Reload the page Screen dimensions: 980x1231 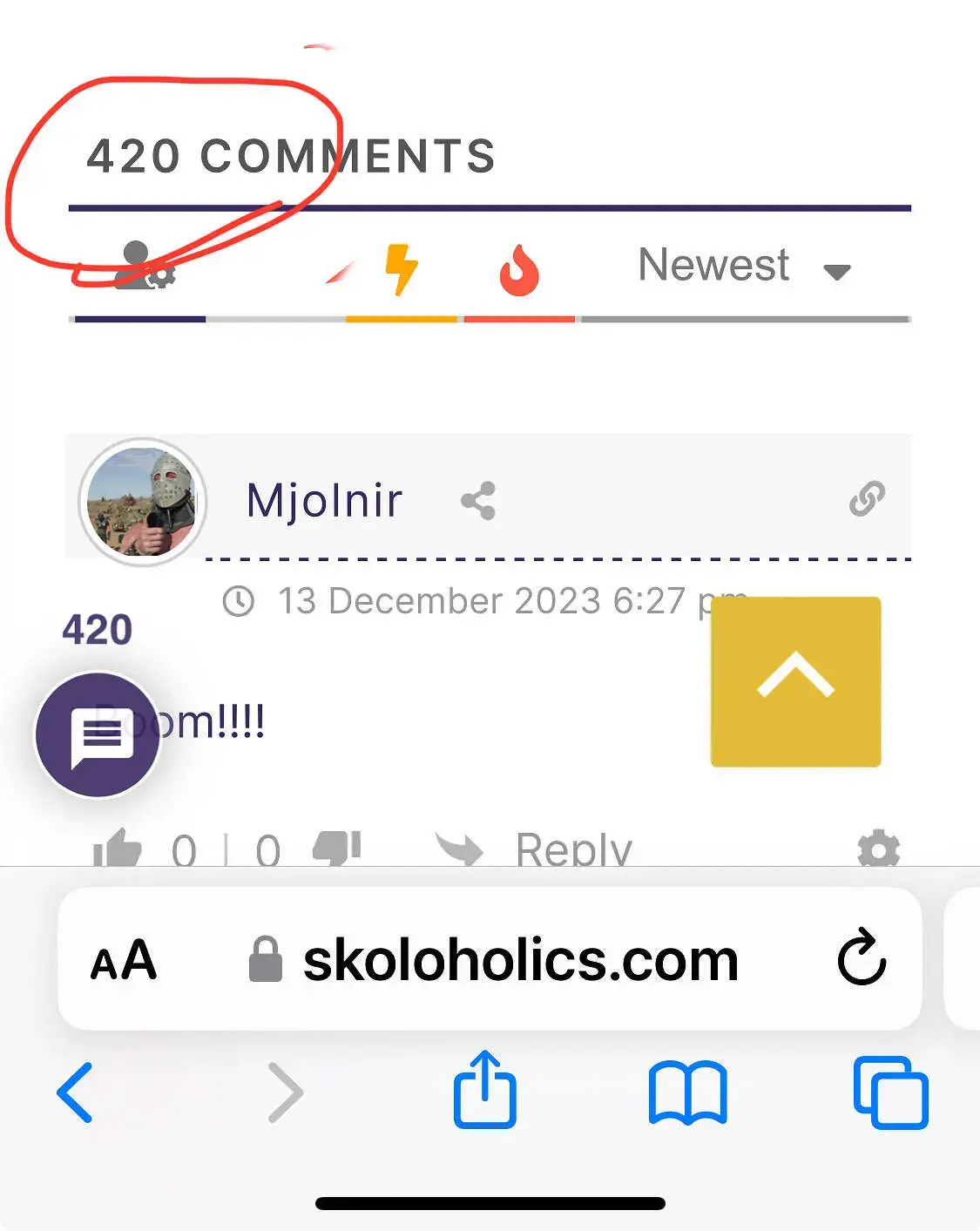[861, 958]
